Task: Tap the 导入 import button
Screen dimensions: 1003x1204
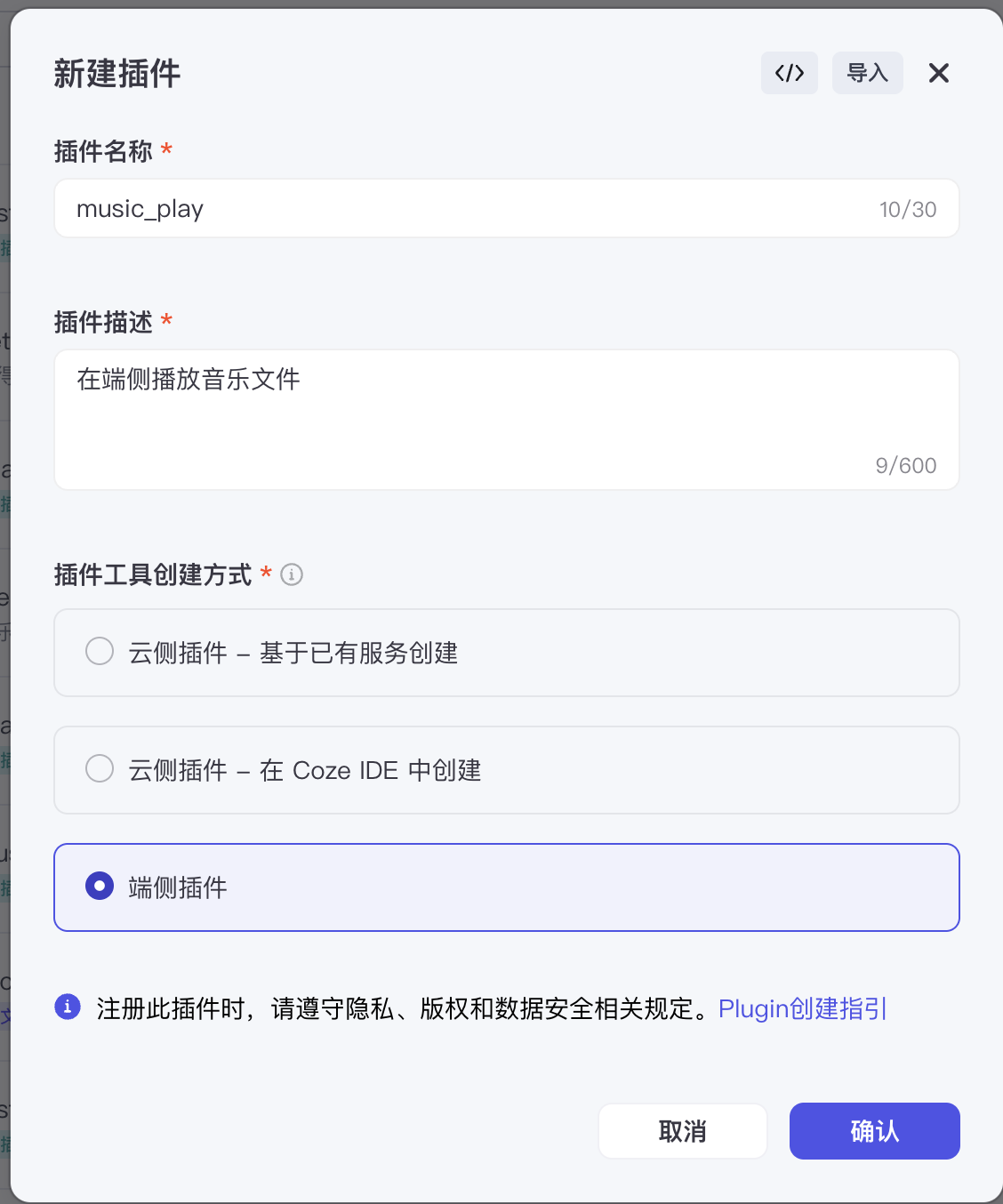Action: [x=867, y=73]
